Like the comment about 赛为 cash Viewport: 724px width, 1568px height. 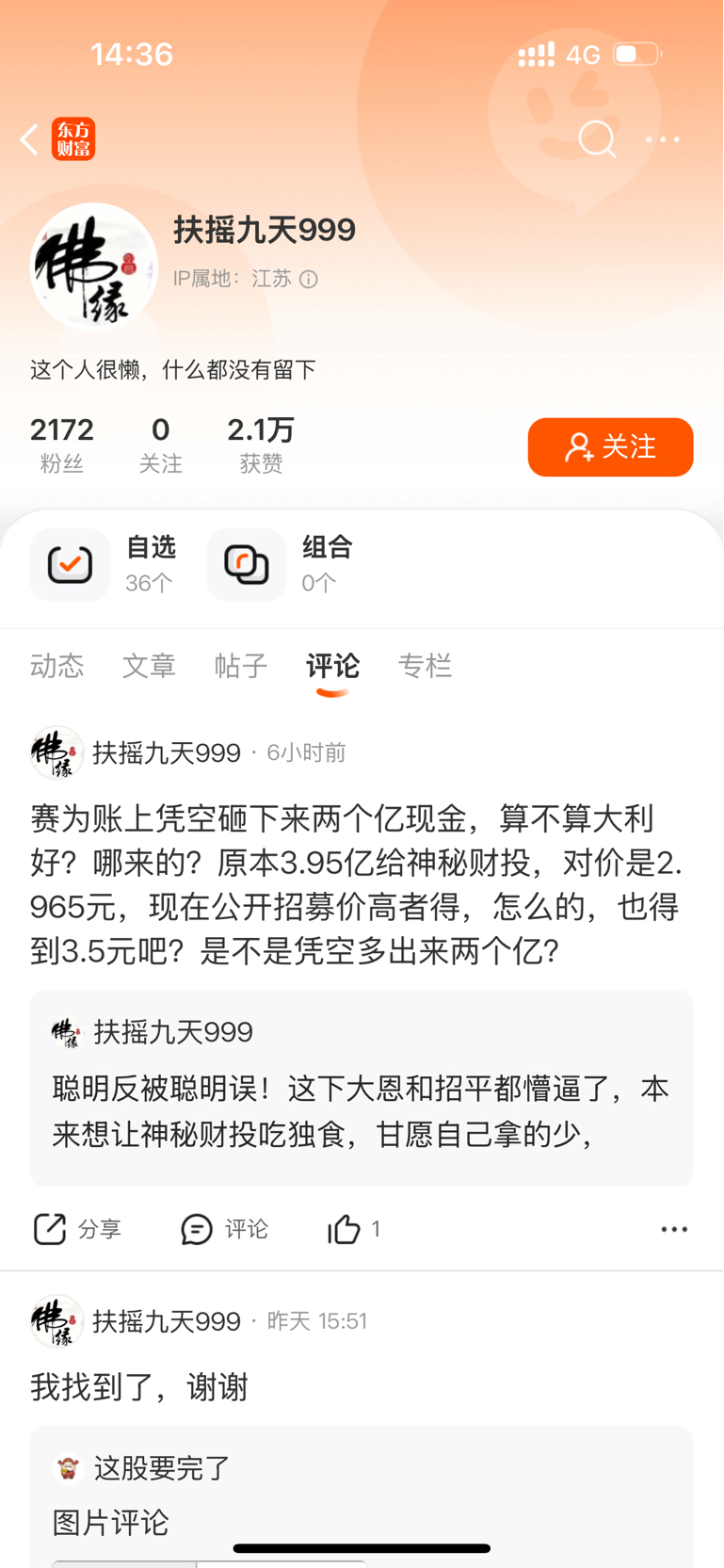[354, 1229]
